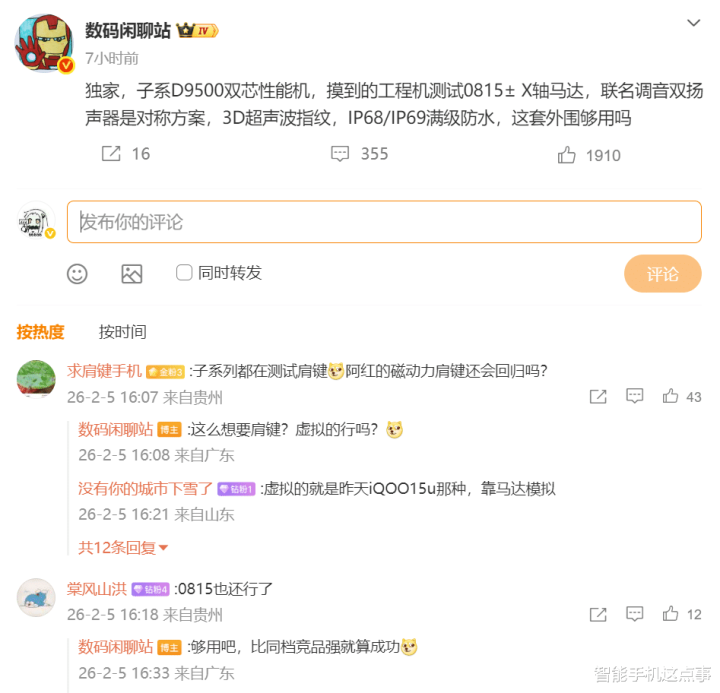Focus the 发布你的评论 comment field
Viewport: 720px width, 693px height.
pyautogui.click(x=384, y=222)
